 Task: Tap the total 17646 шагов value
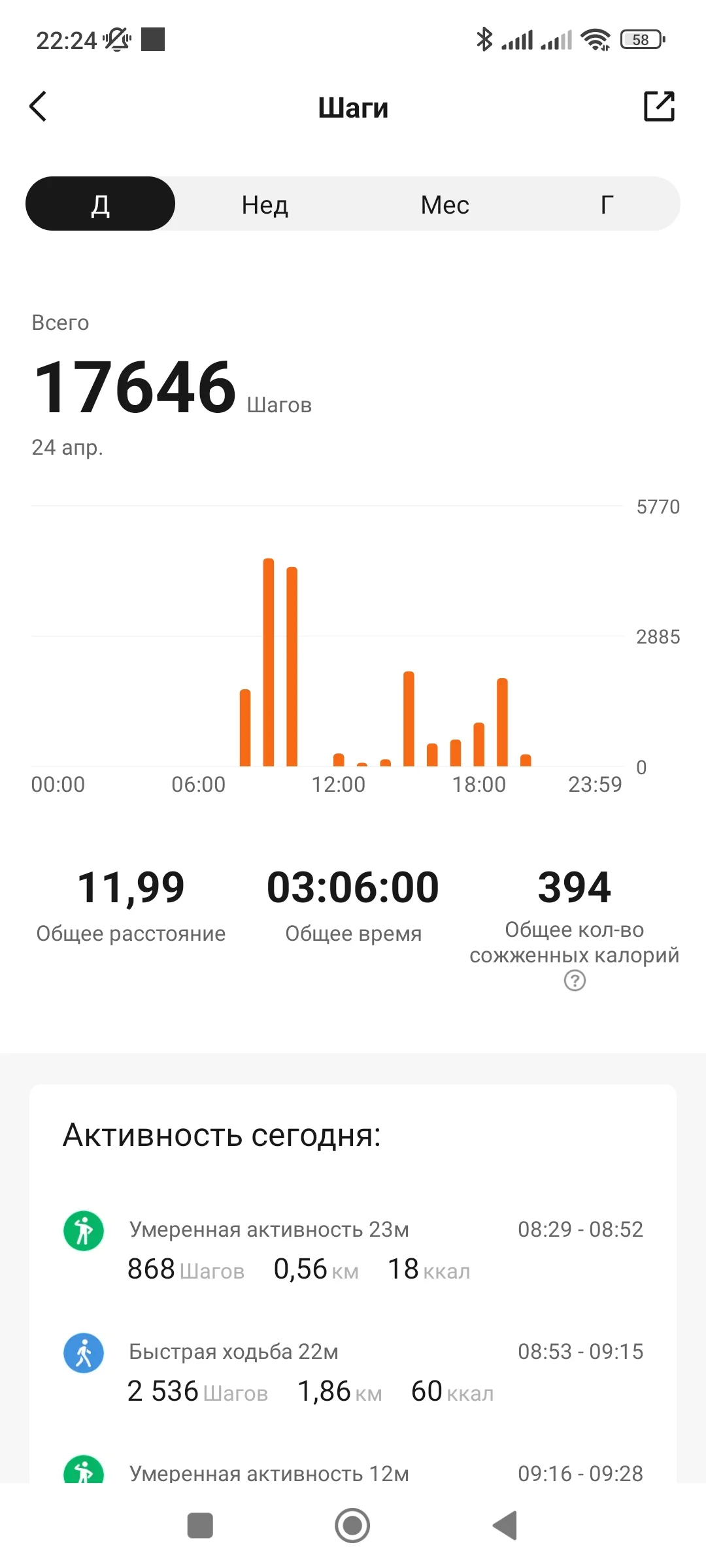[x=135, y=385]
